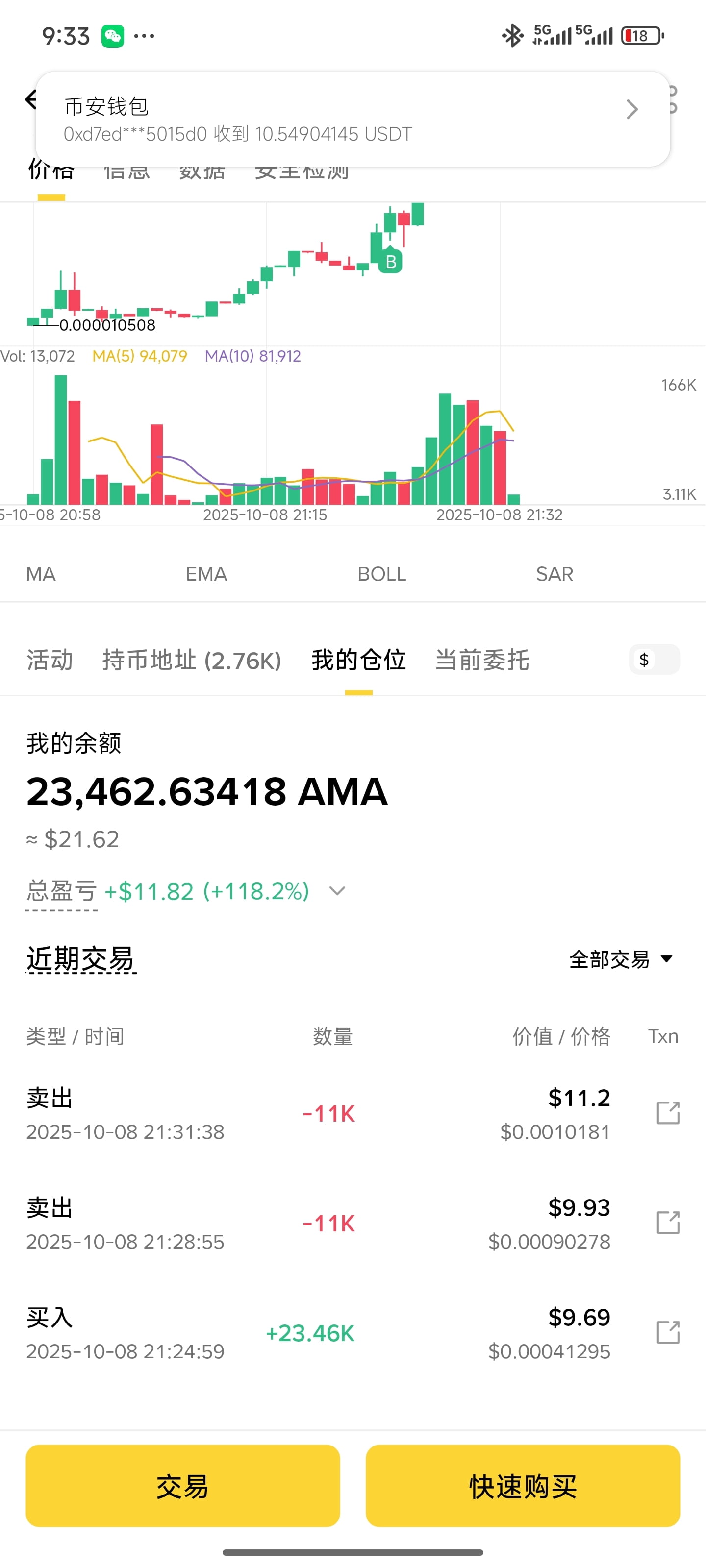
Task: View the 当前委托 tab
Action: click(x=482, y=660)
